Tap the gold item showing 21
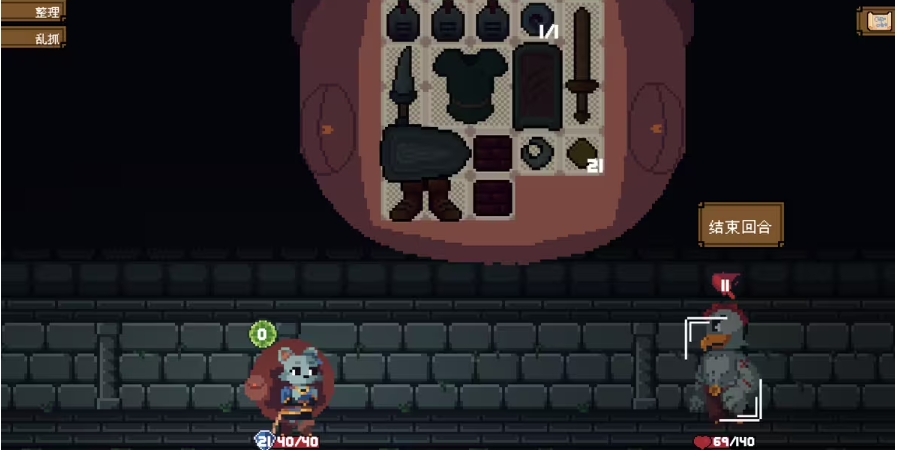898x450 pixels. [582, 153]
